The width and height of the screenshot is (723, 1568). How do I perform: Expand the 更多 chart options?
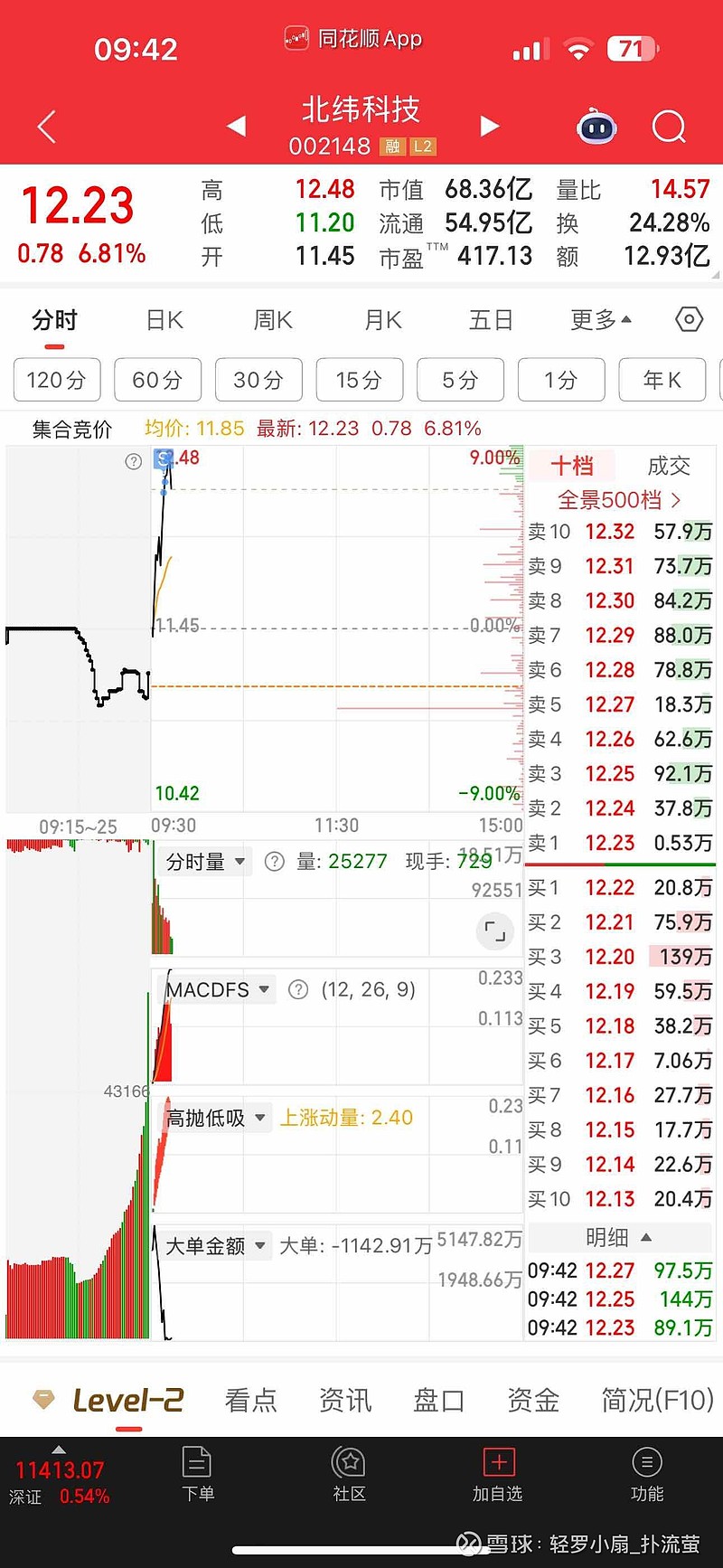point(601,320)
